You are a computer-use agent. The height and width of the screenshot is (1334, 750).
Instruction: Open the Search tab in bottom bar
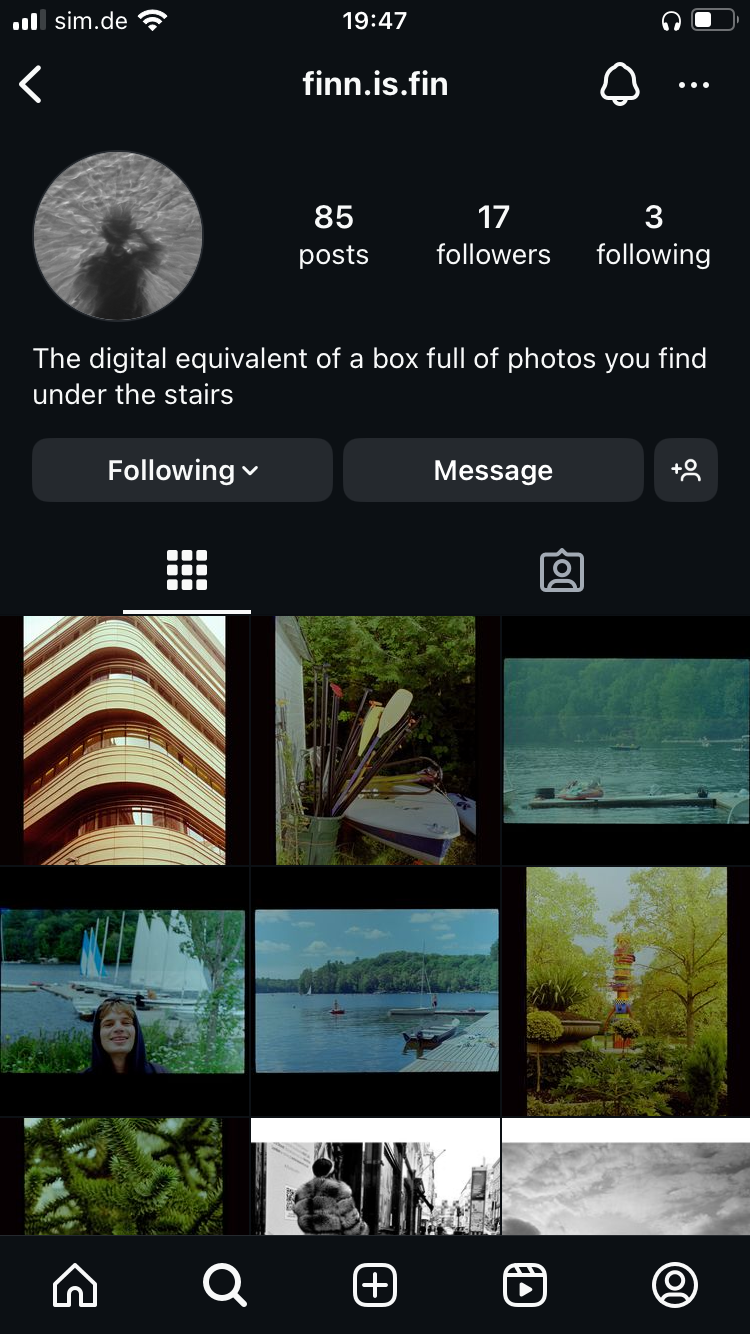pyautogui.click(x=225, y=1285)
